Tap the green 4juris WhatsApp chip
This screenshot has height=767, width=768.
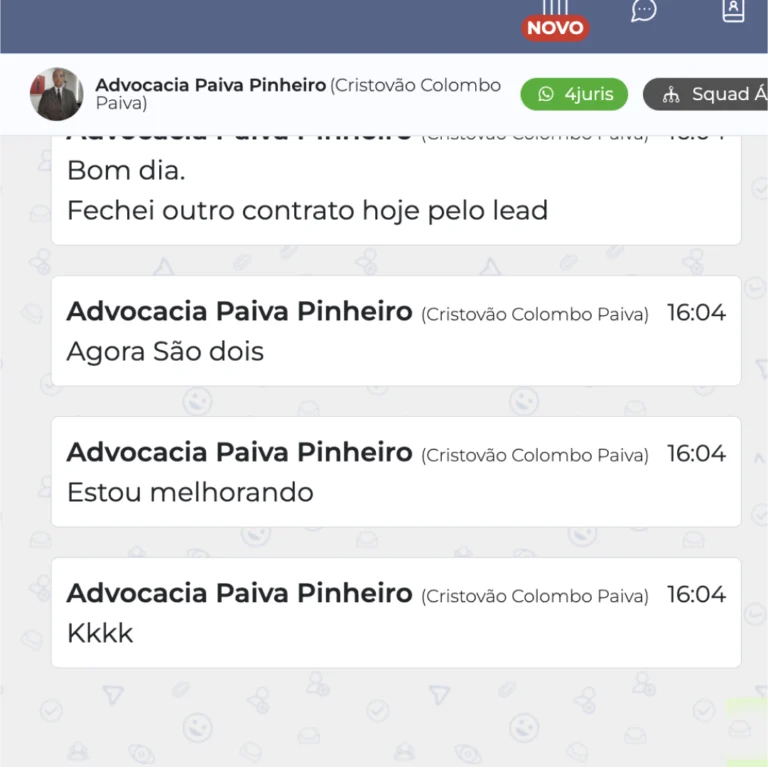(574, 94)
